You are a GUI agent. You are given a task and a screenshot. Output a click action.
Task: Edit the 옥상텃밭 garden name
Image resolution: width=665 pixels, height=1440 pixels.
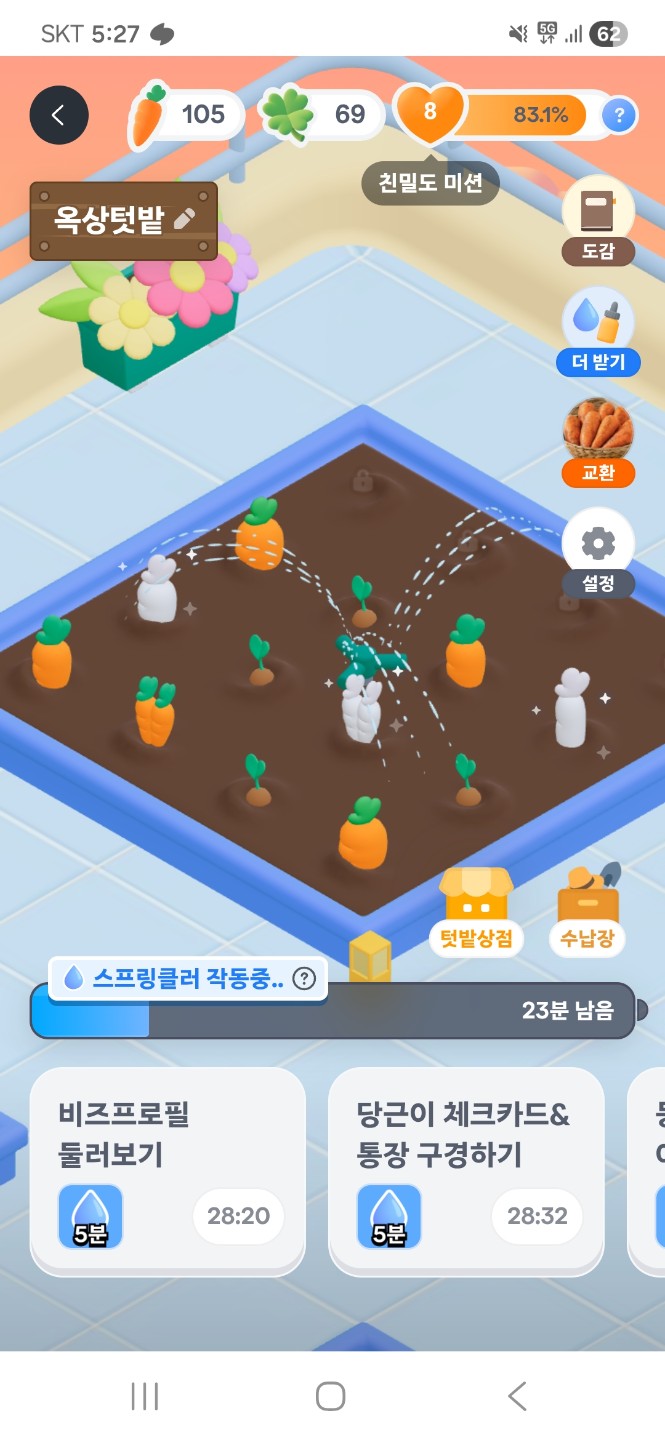pyautogui.click(x=124, y=220)
